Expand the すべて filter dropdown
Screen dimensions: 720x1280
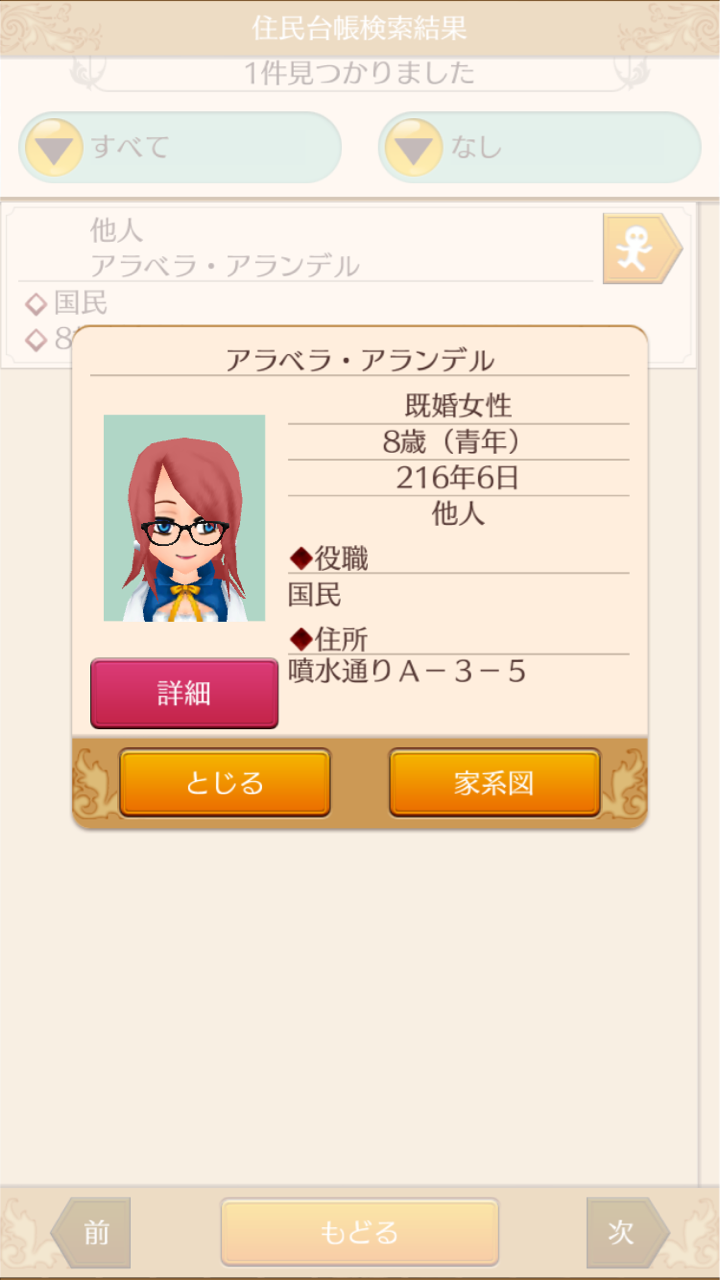click(180, 148)
